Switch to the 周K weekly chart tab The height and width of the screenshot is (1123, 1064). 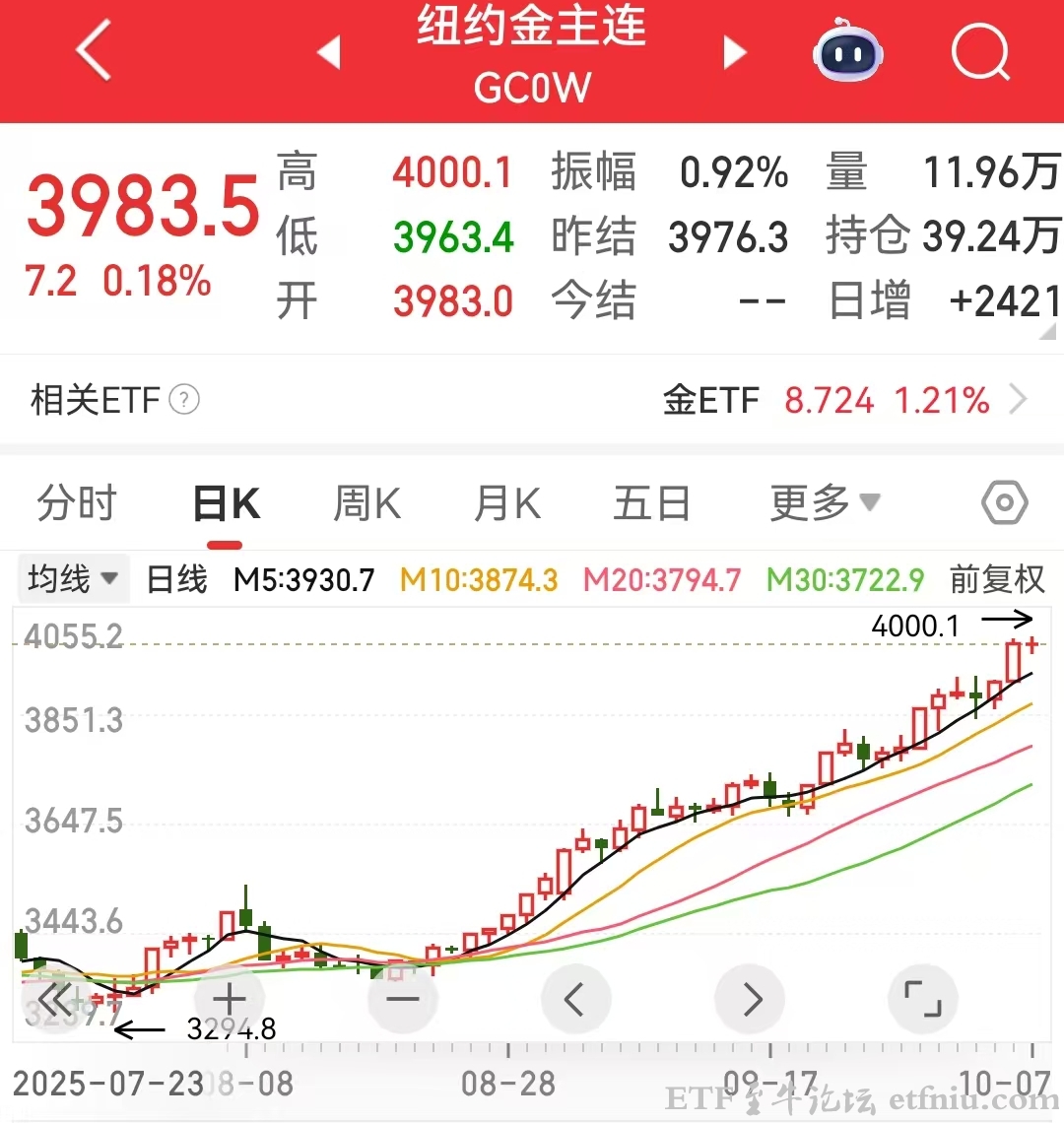[x=365, y=502]
